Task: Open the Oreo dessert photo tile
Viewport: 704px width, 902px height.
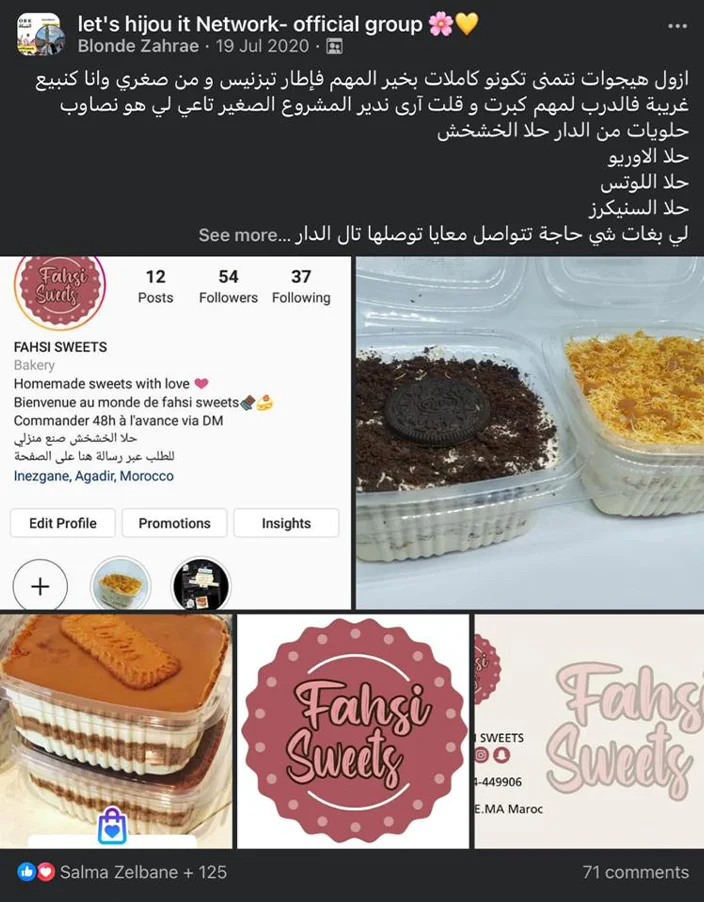Action: tap(529, 432)
